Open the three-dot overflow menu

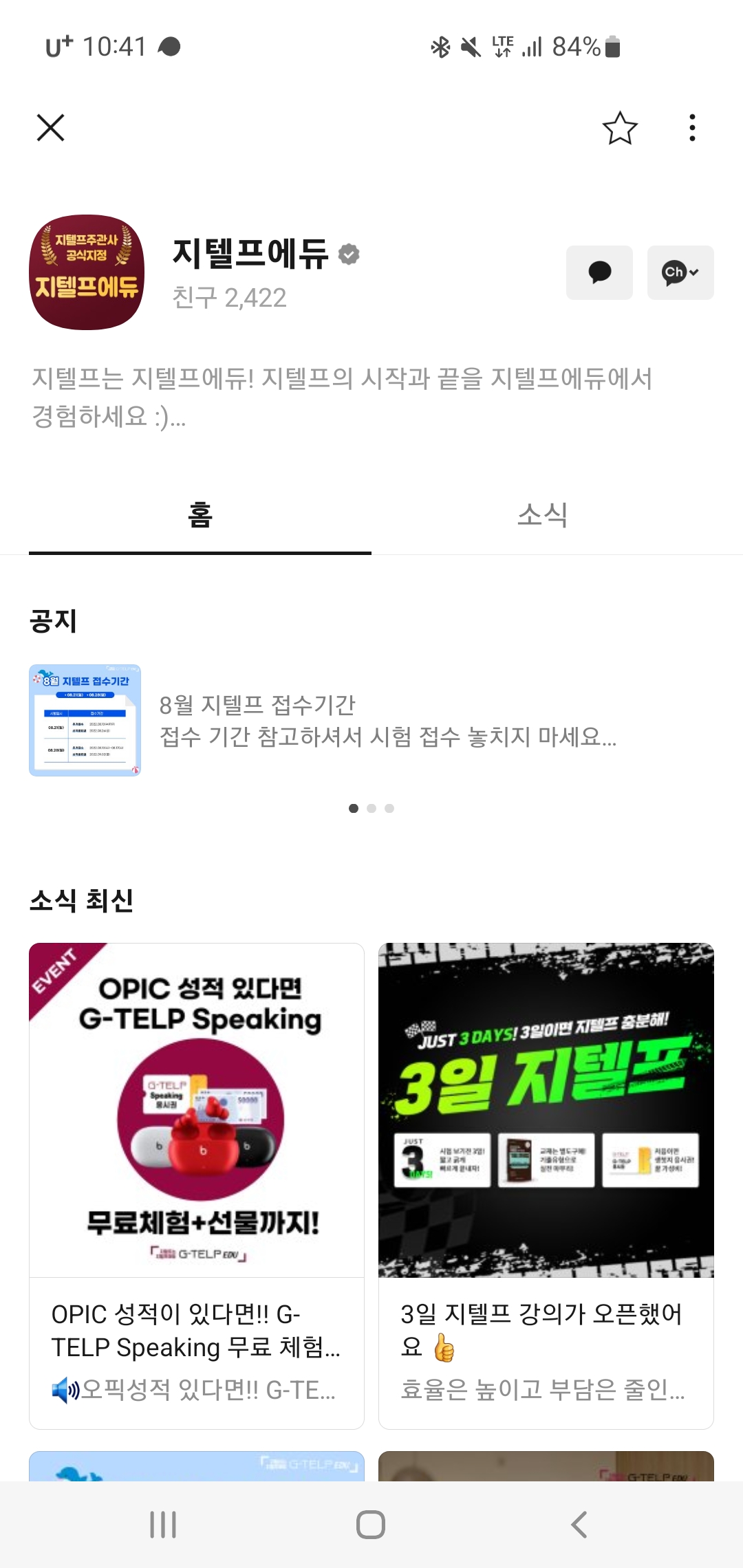[692, 128]
